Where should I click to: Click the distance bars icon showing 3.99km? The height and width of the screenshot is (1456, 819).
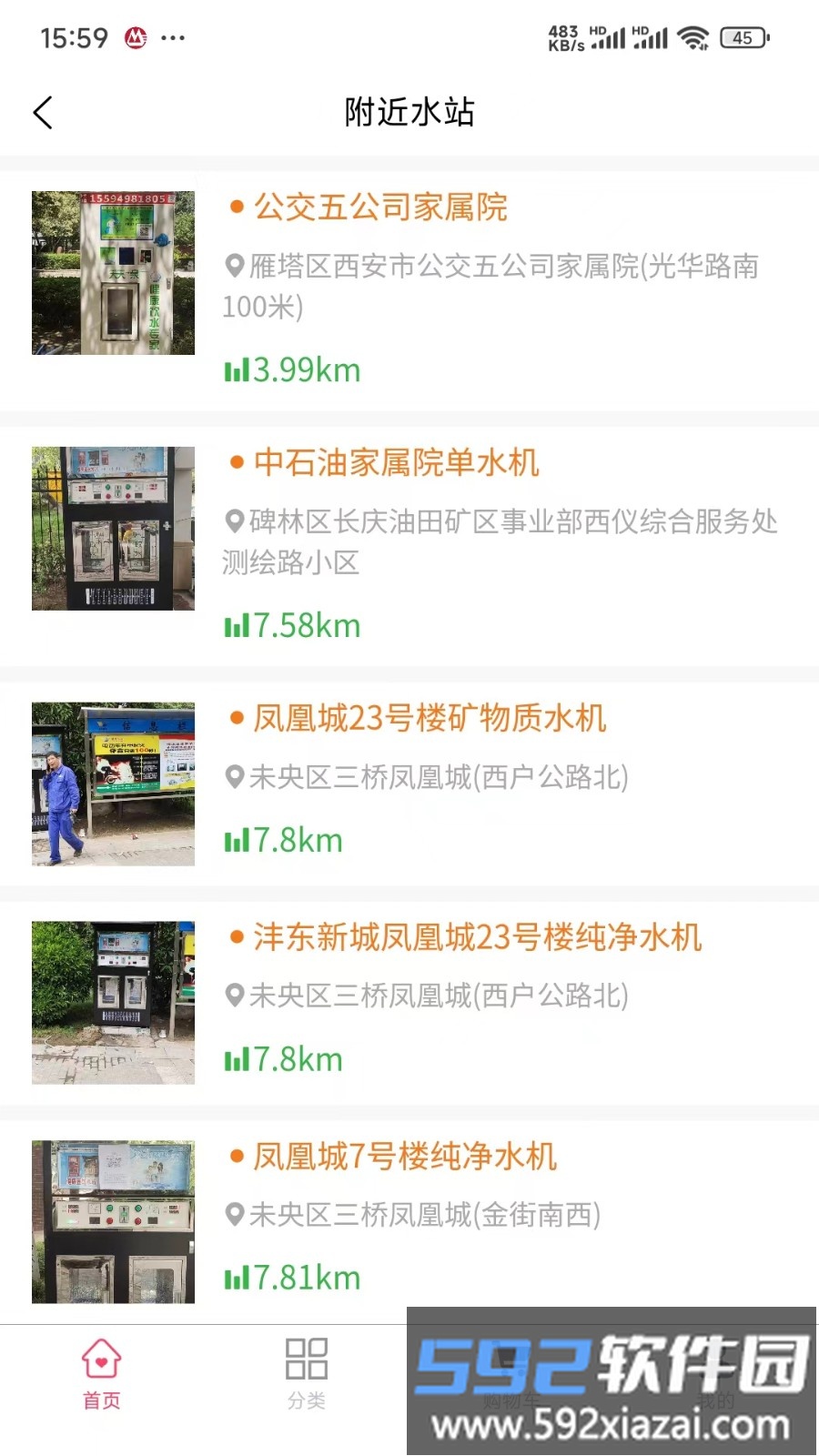(235, 369)
